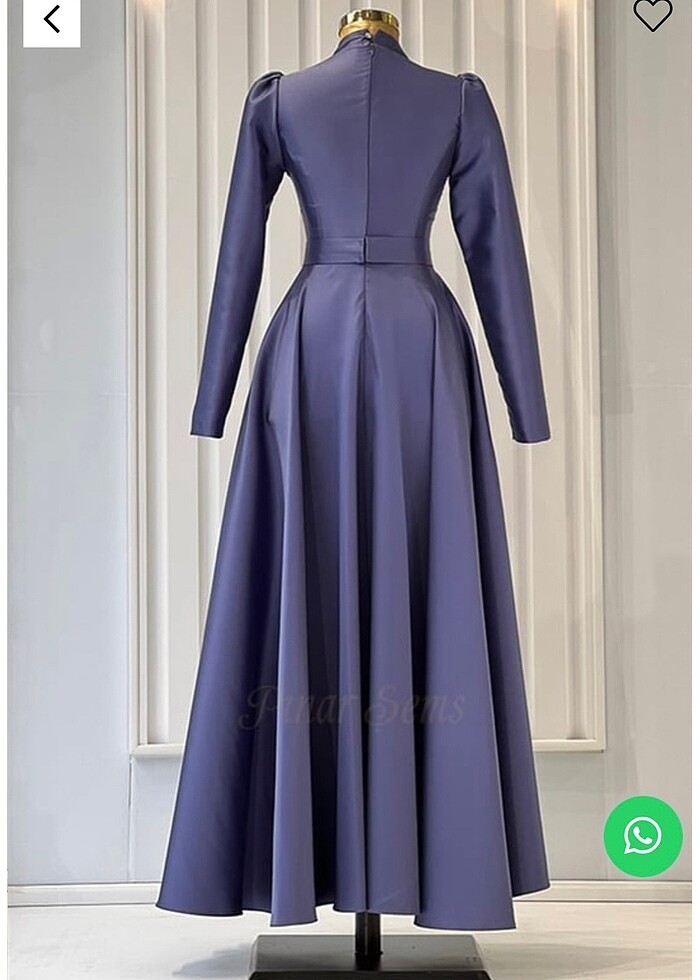Go back using the arrow button

[x=52, y=21]
